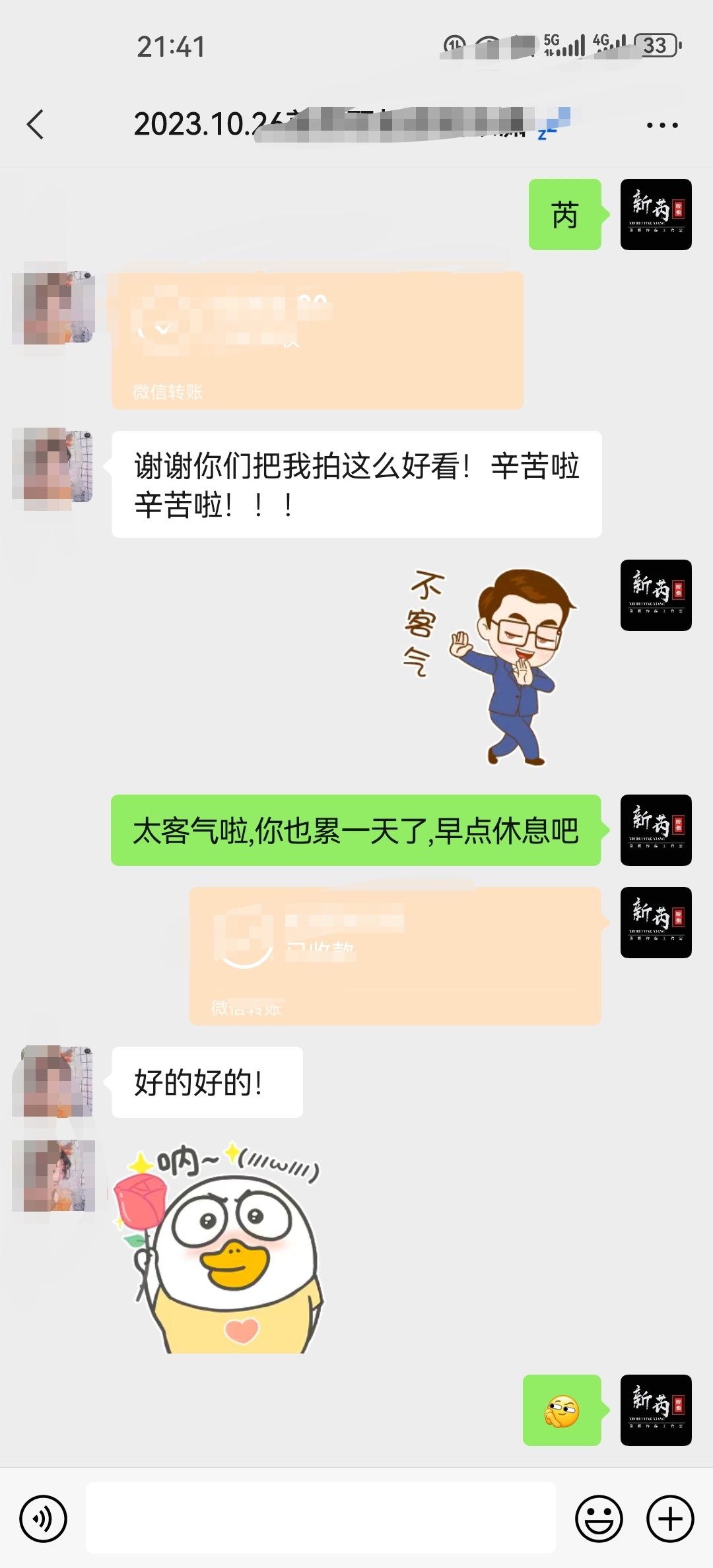Open the chat info overflow menu
This screenshot has height=1568, width=713.
point(662,125)
